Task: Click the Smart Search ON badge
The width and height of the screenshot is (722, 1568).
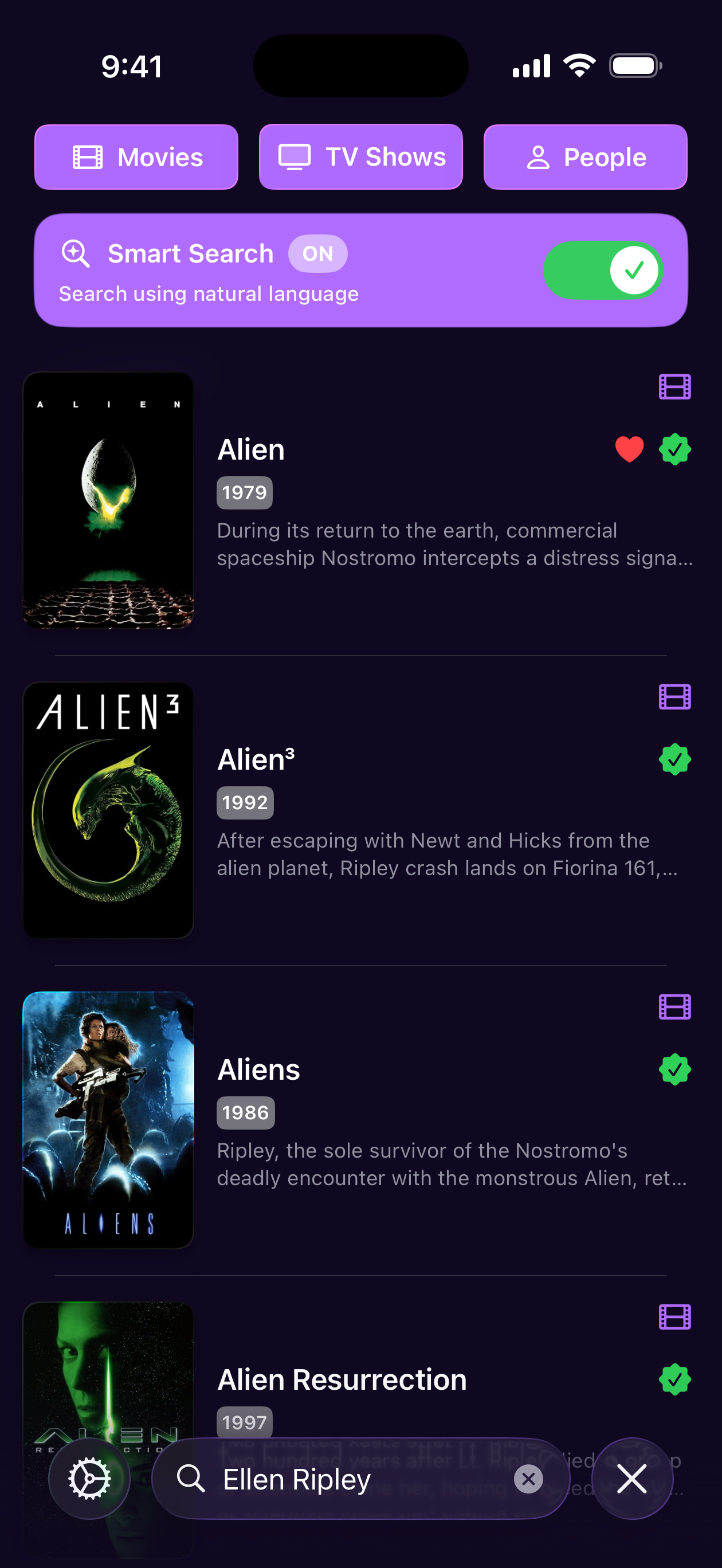Action: tap(317, 253)
